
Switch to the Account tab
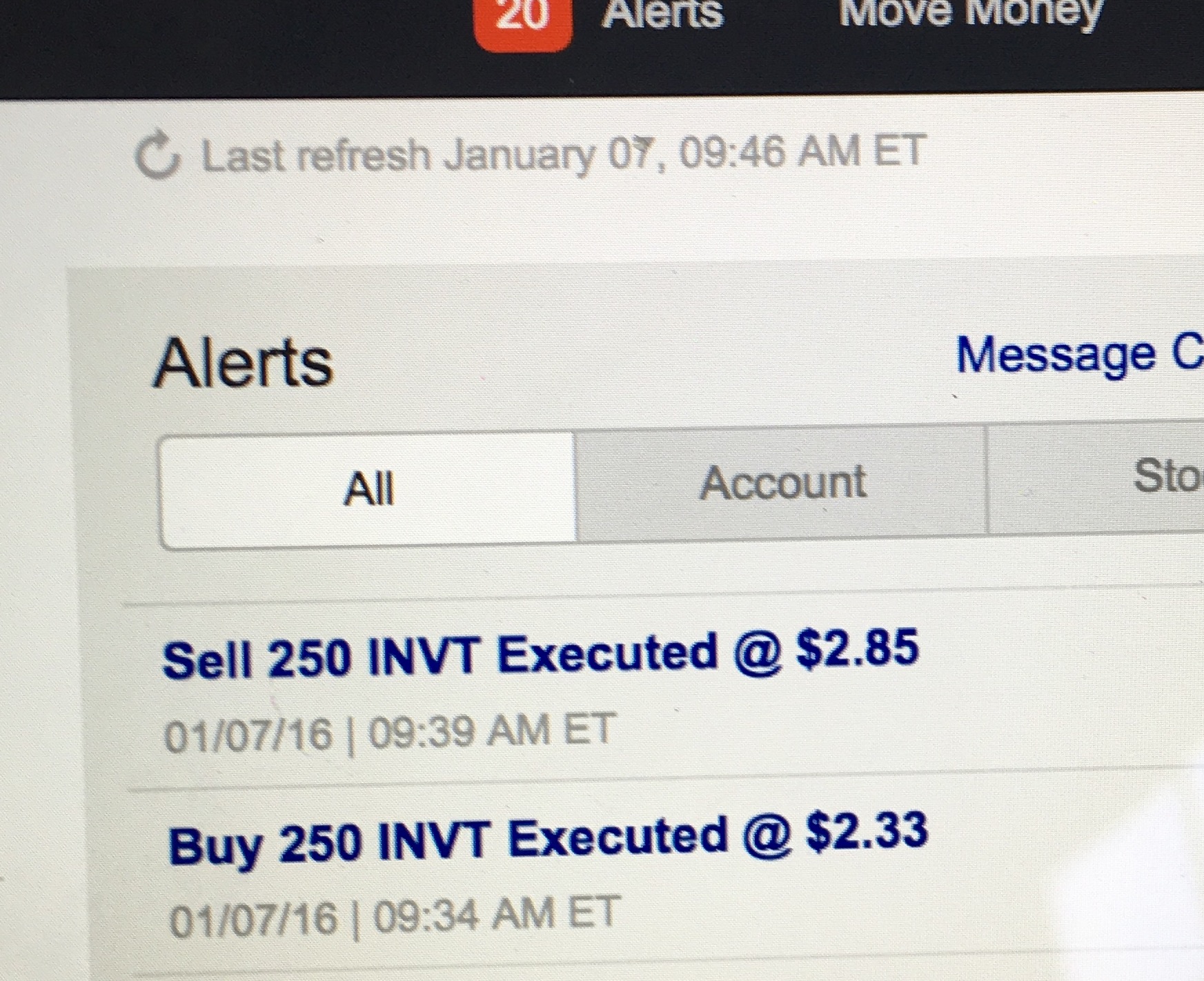pyautogui.click(x=782, y=482)
